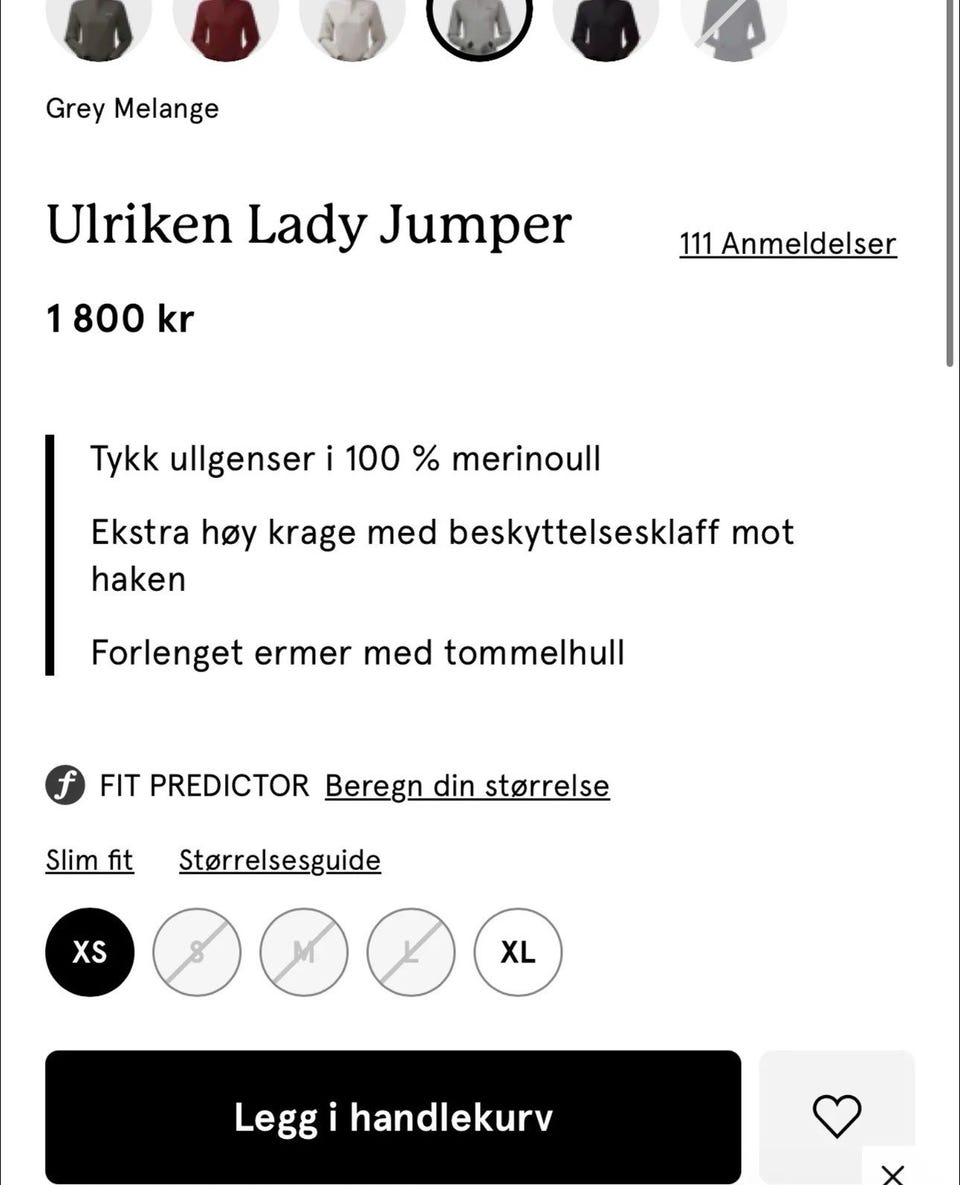This screenshot has width=960, height=1185.
Task: Click the selected Grey Melange swatch
Action: tap(480, 20)
